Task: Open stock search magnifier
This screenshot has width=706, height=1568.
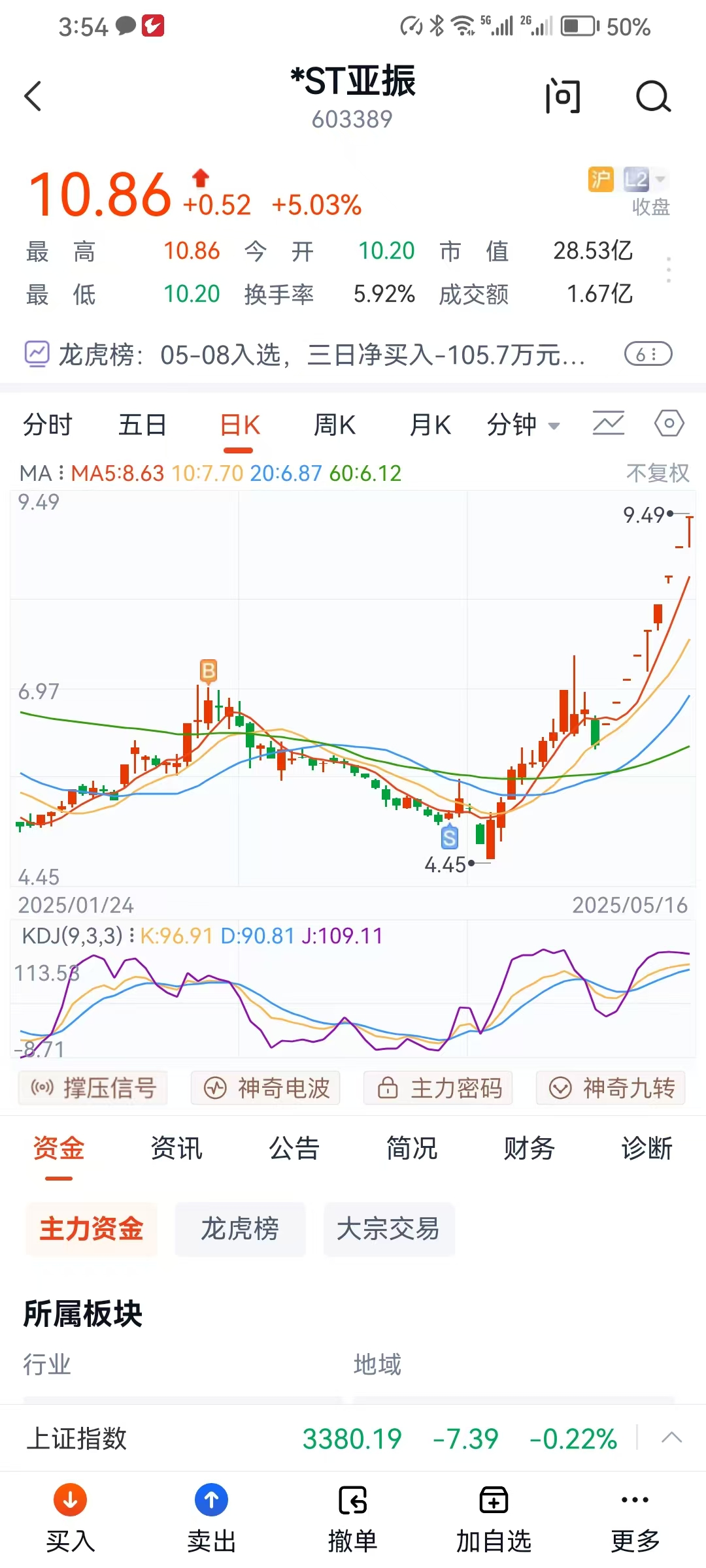Action: coord(653,97)
